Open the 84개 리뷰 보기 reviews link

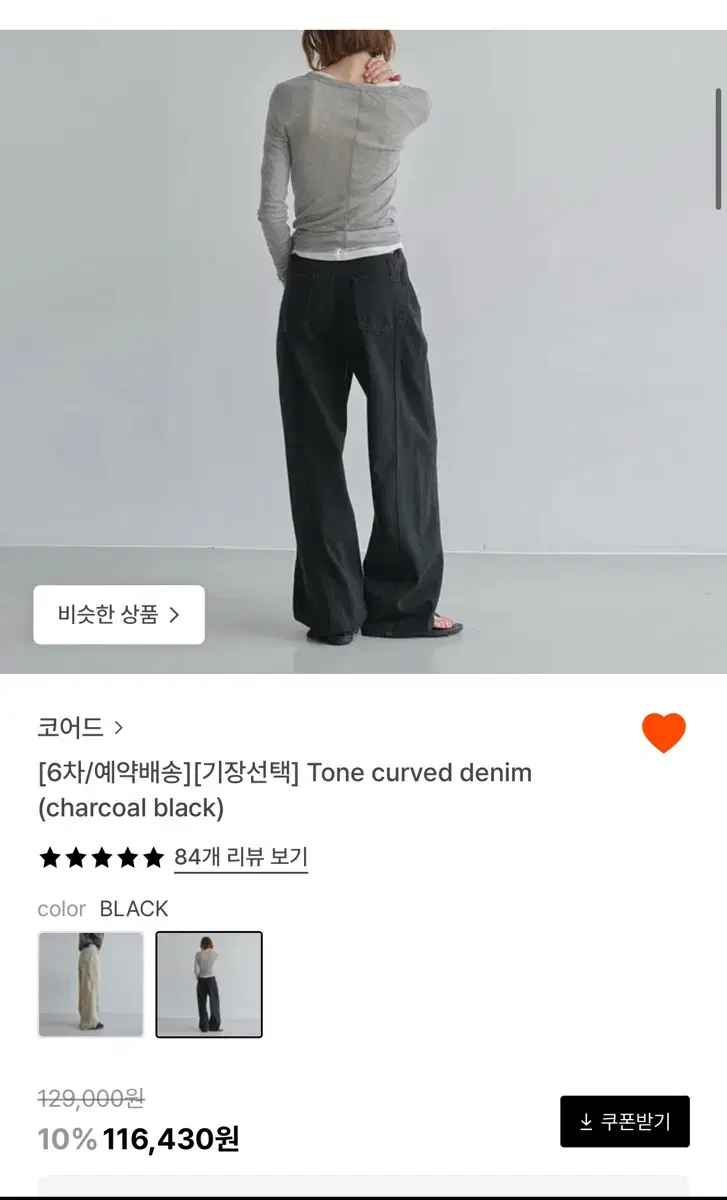[243, 858]
